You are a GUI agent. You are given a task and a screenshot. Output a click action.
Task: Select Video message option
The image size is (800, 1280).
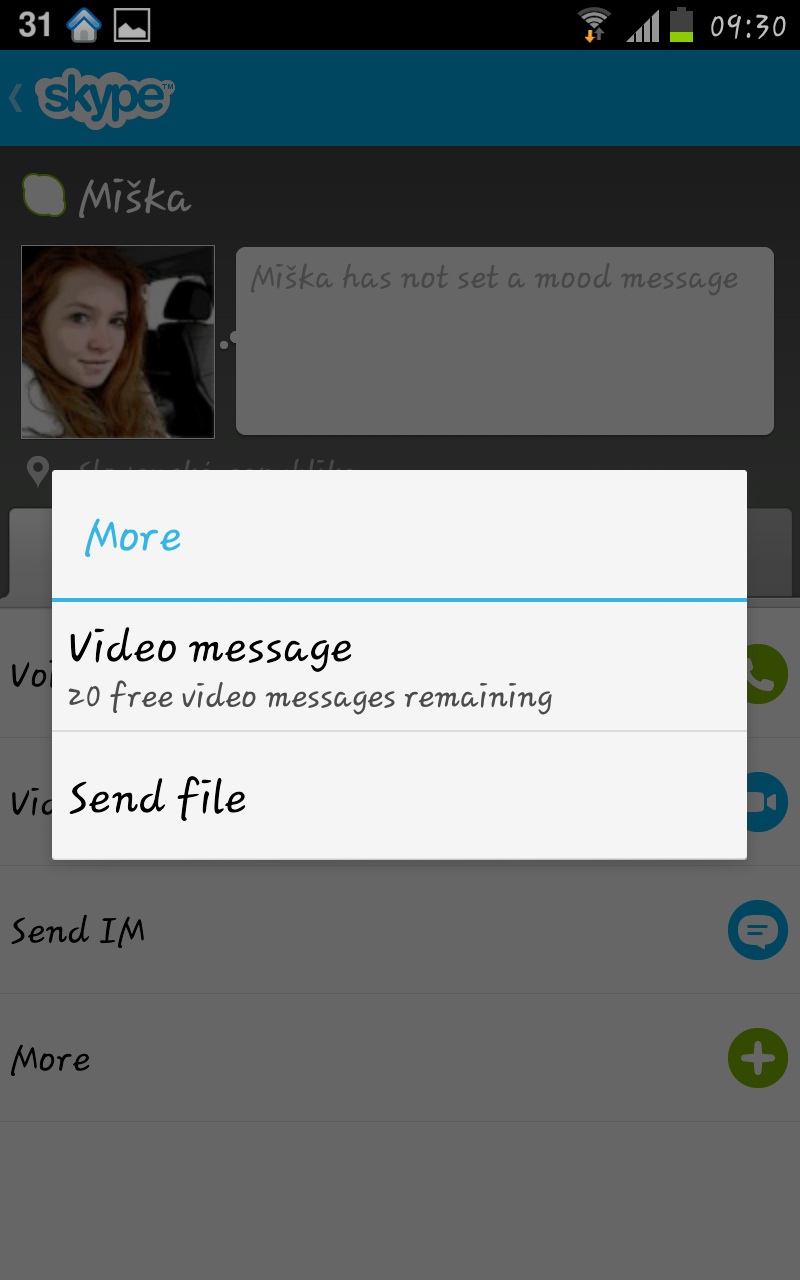pyautogui.click(x=398, y=667)
